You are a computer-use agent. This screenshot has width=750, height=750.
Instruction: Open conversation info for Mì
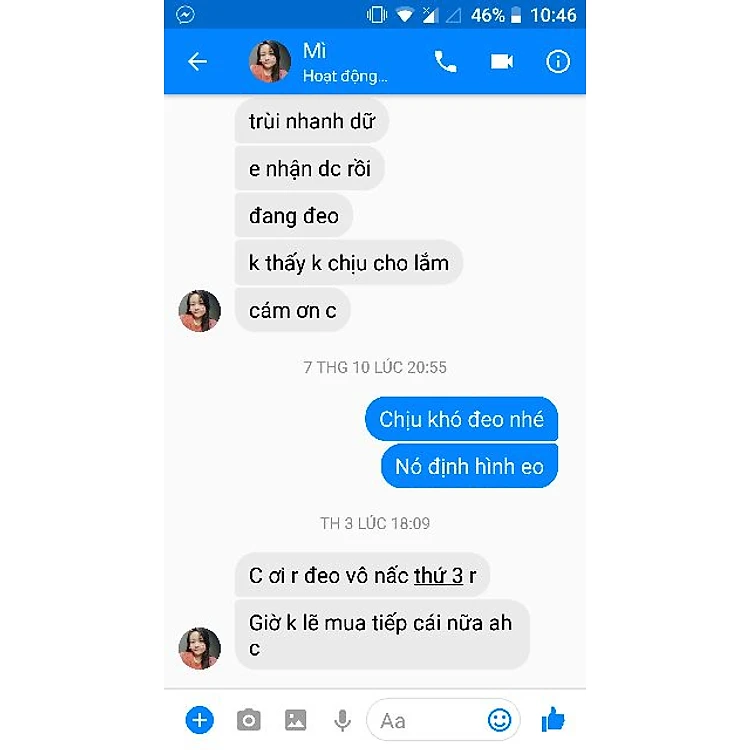[x=558, y=62]
